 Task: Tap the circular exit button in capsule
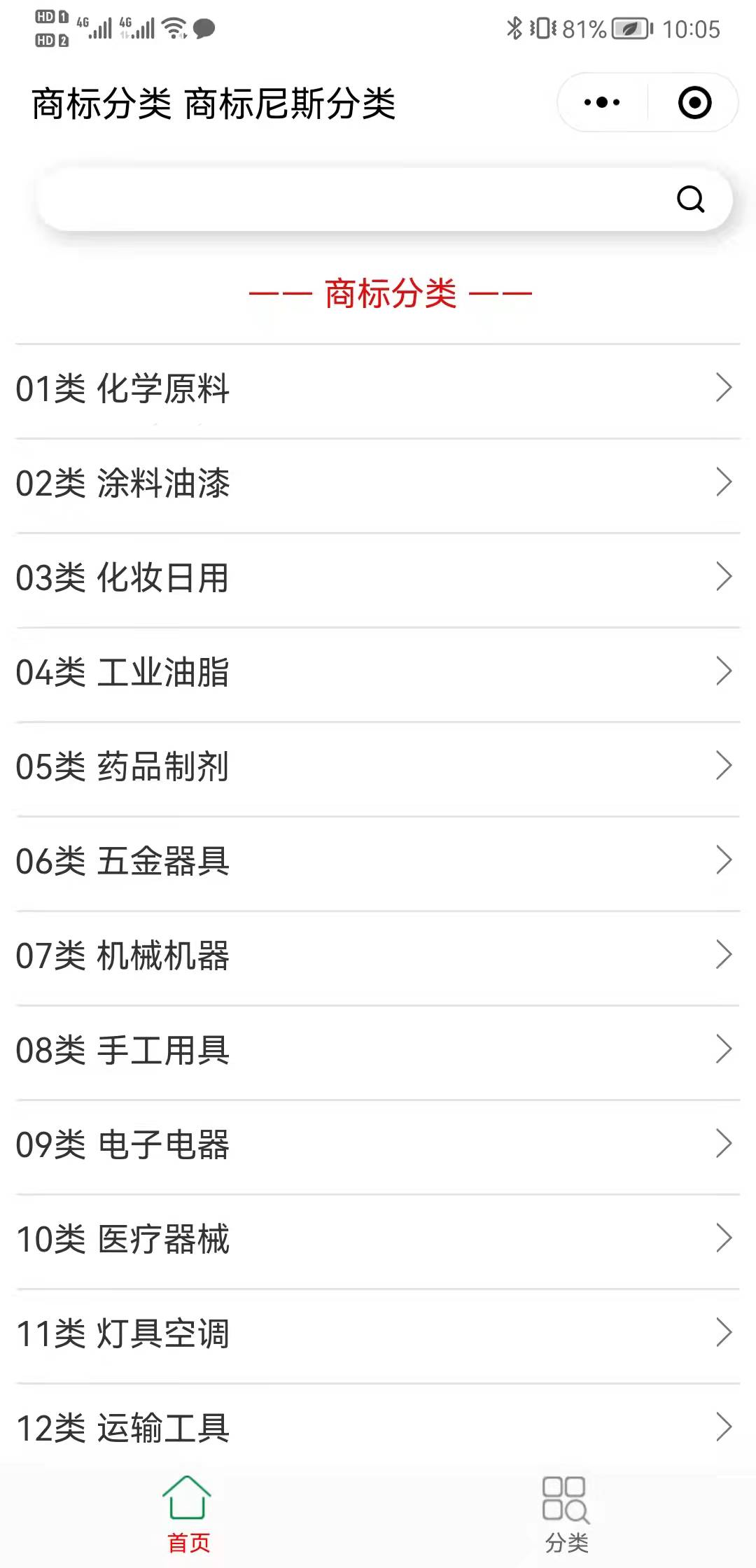click(x=692, y=101)
